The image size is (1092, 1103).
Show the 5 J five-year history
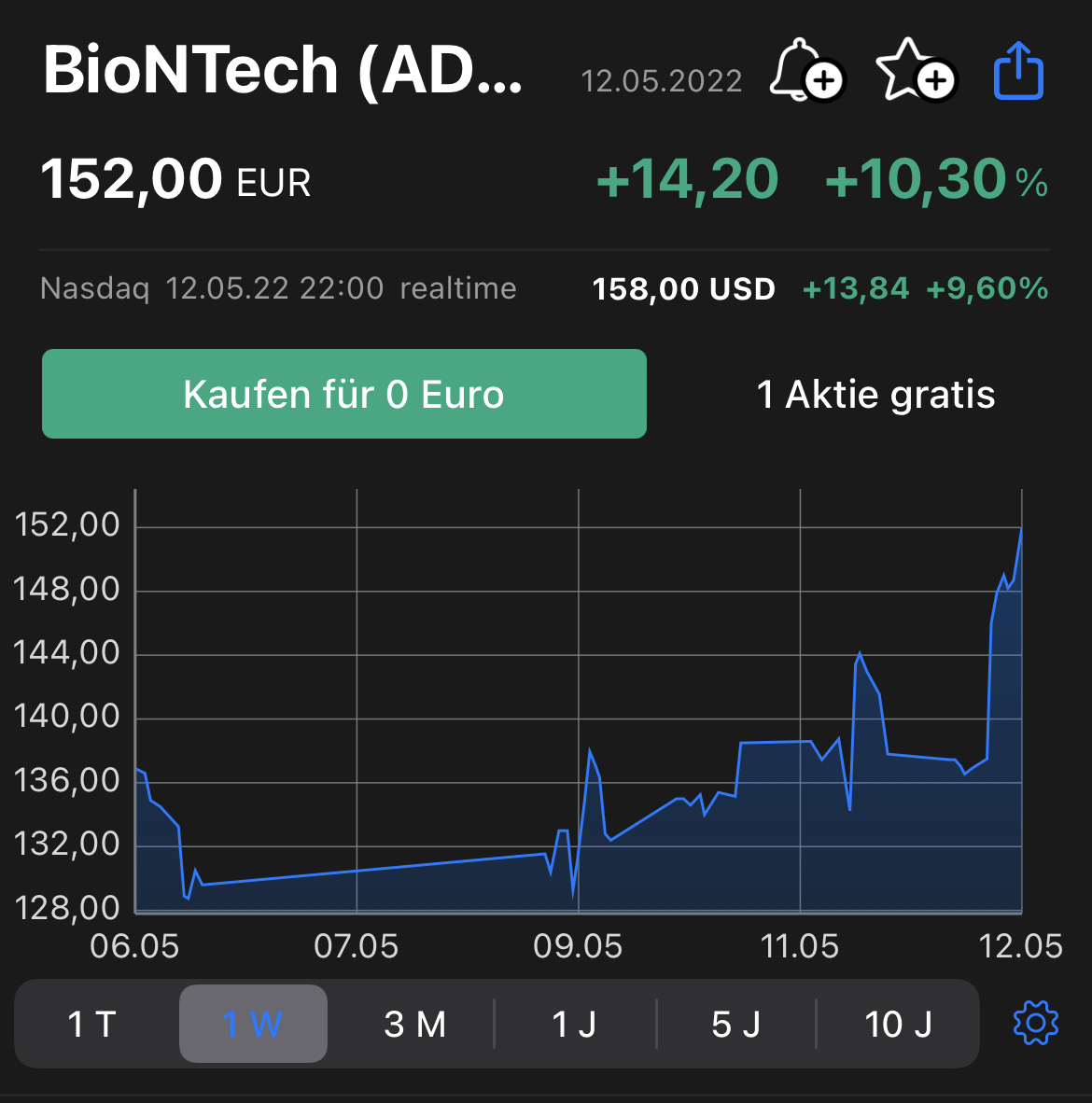tap(735, 1023)
